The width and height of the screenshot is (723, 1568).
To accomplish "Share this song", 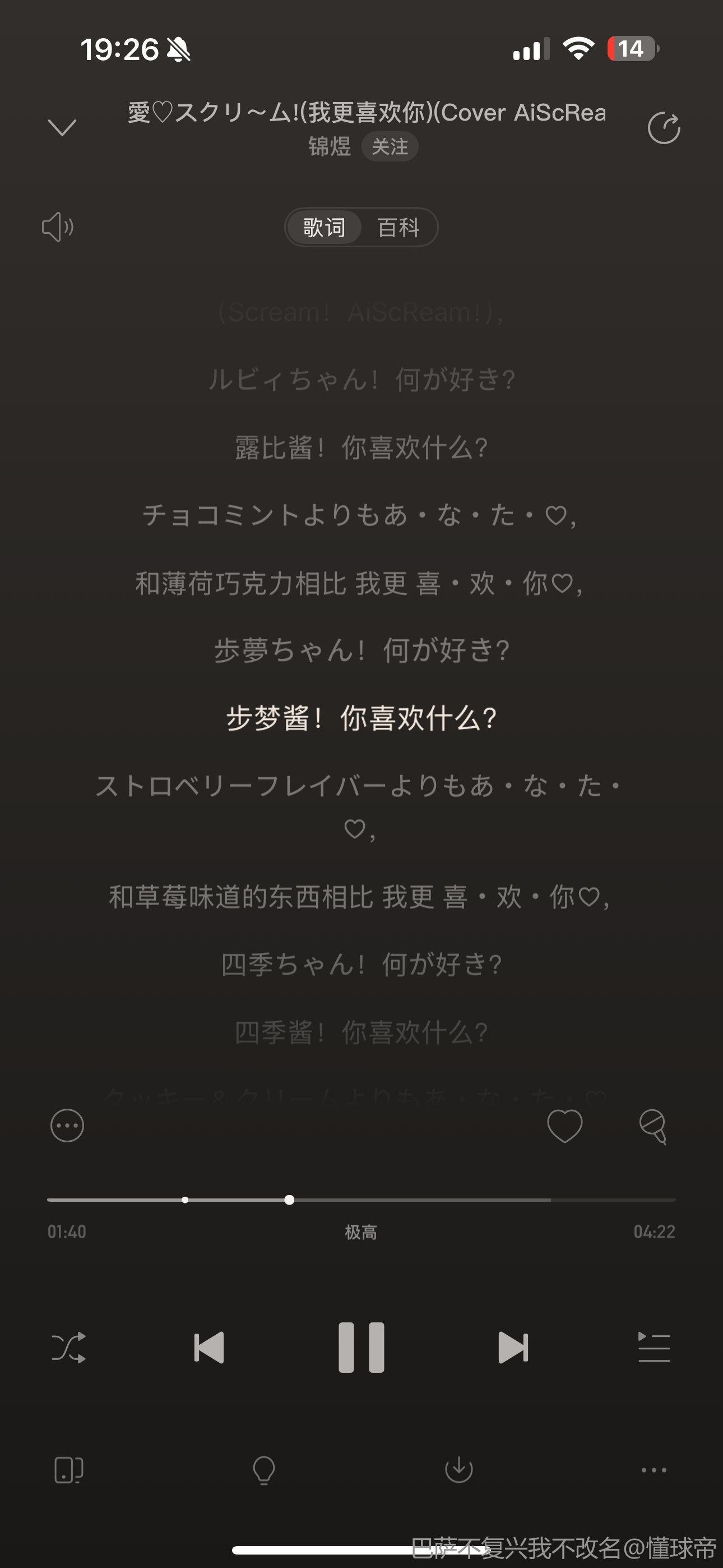I will pos(664,128).
